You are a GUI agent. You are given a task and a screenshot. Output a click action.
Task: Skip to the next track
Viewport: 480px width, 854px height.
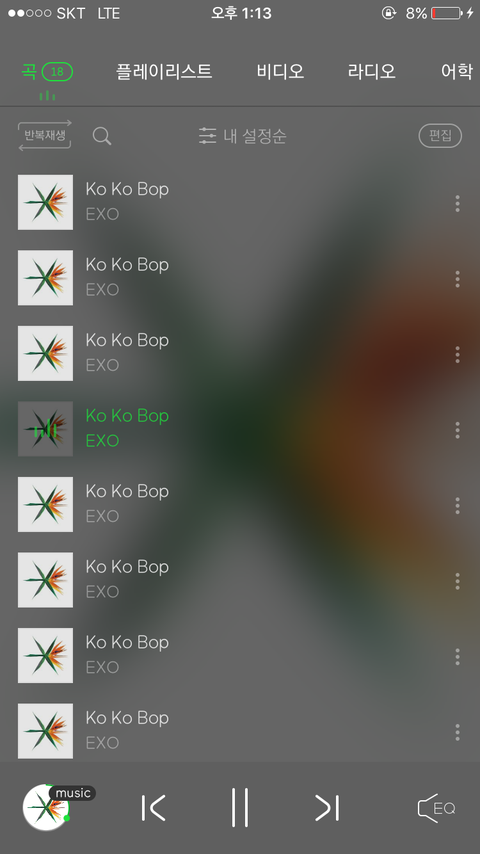coord(327,808)
